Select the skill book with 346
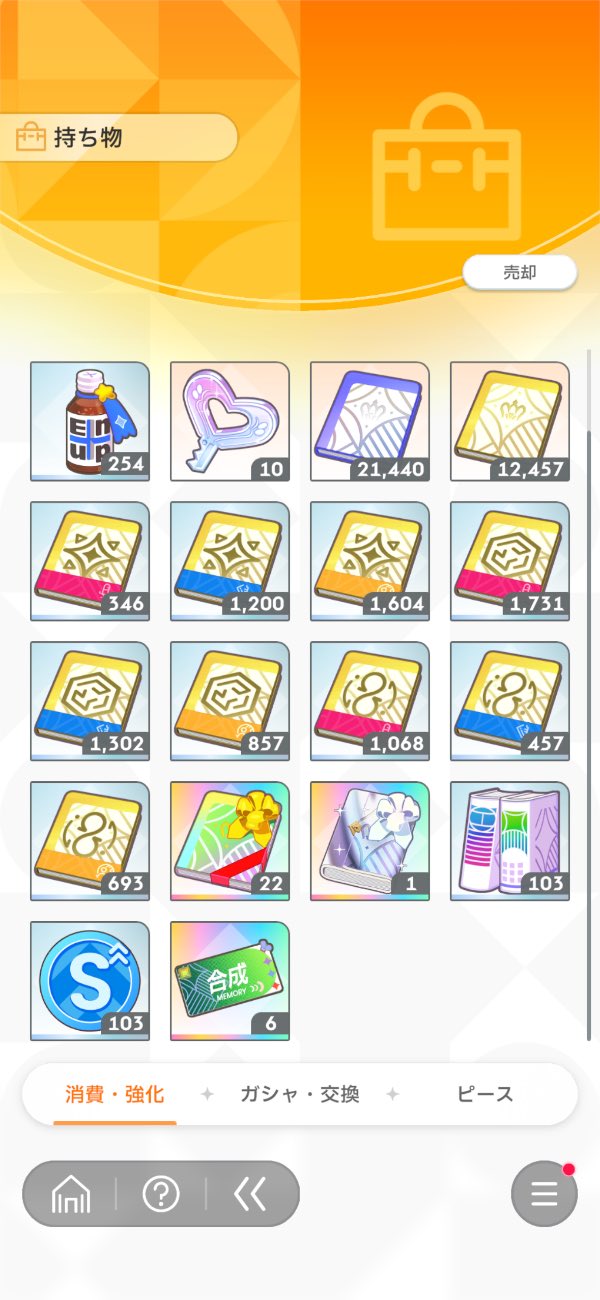The height and width of the screenshot is (1300, 600). pos(90,561)
